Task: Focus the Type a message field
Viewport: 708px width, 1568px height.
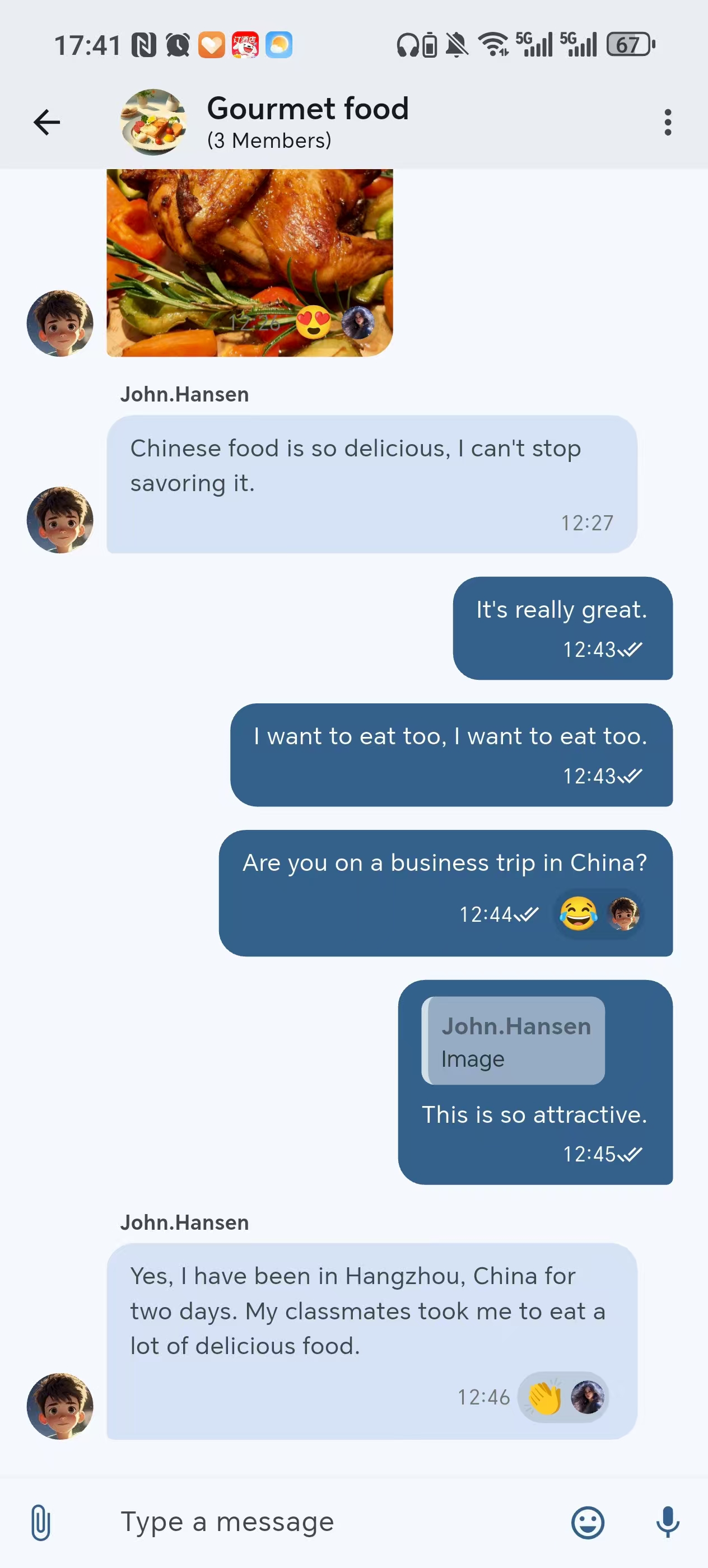Action: pyautogui.click(x=329, y=1522)
